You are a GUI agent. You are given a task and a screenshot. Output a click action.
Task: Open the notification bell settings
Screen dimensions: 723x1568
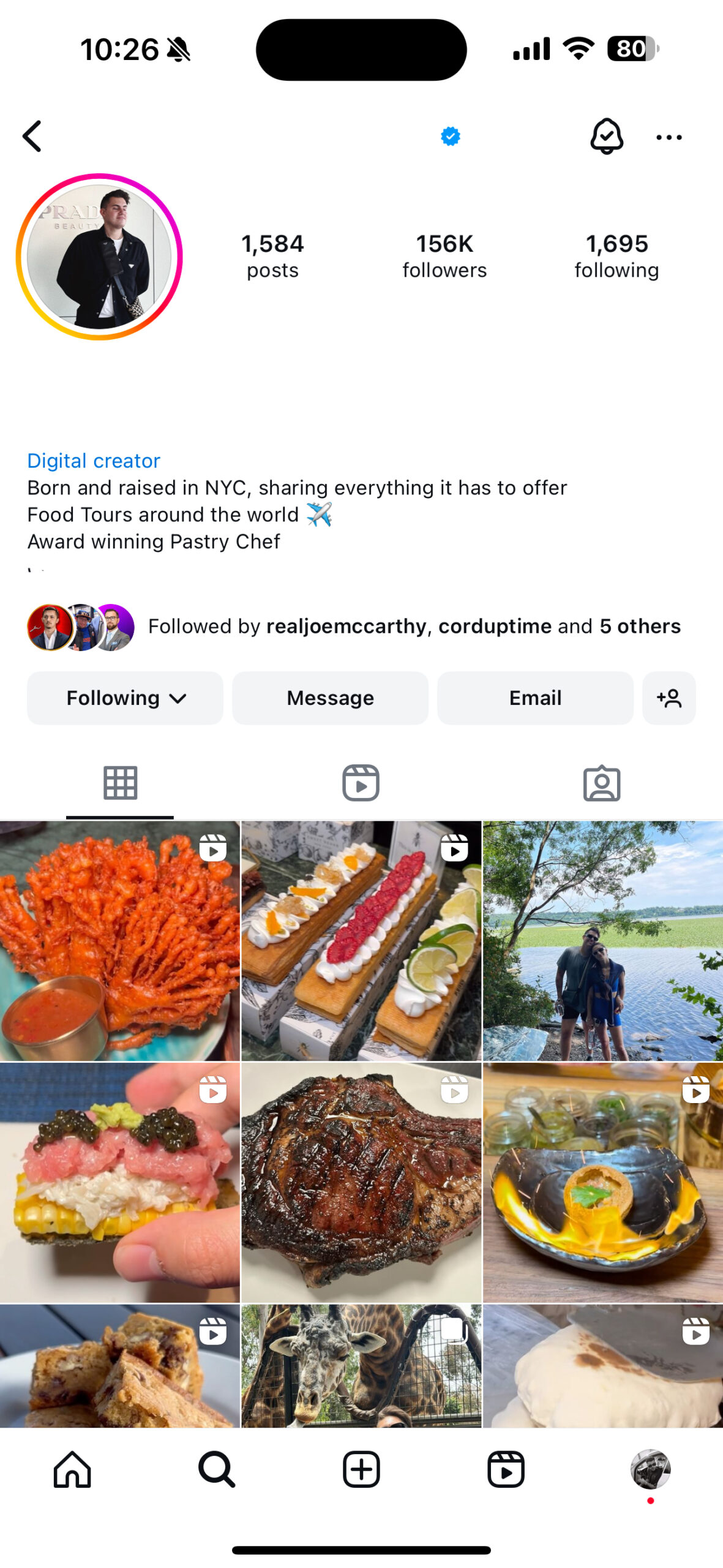(606, 136)
